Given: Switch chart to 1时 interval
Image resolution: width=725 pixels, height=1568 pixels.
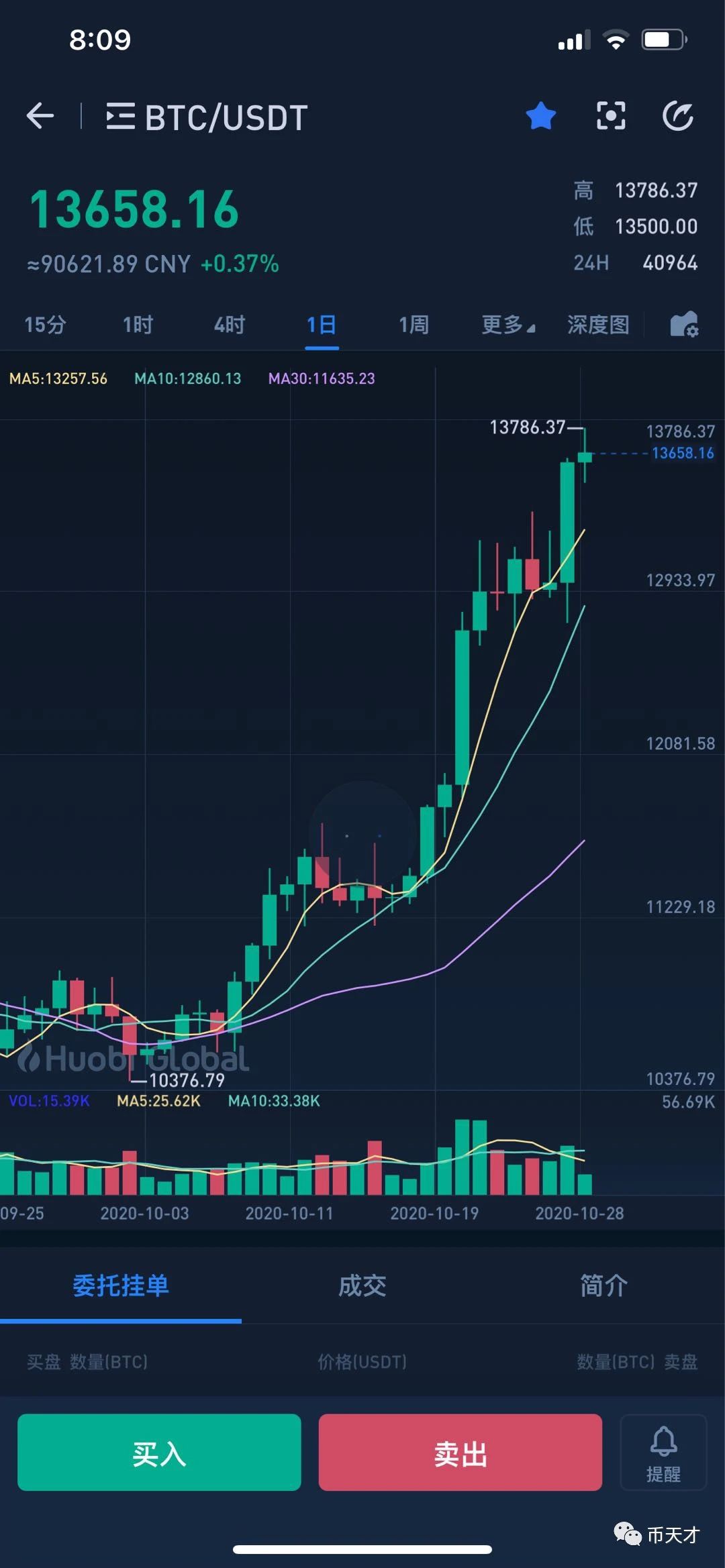Looking at the screenshot, I should click(138, 325).
